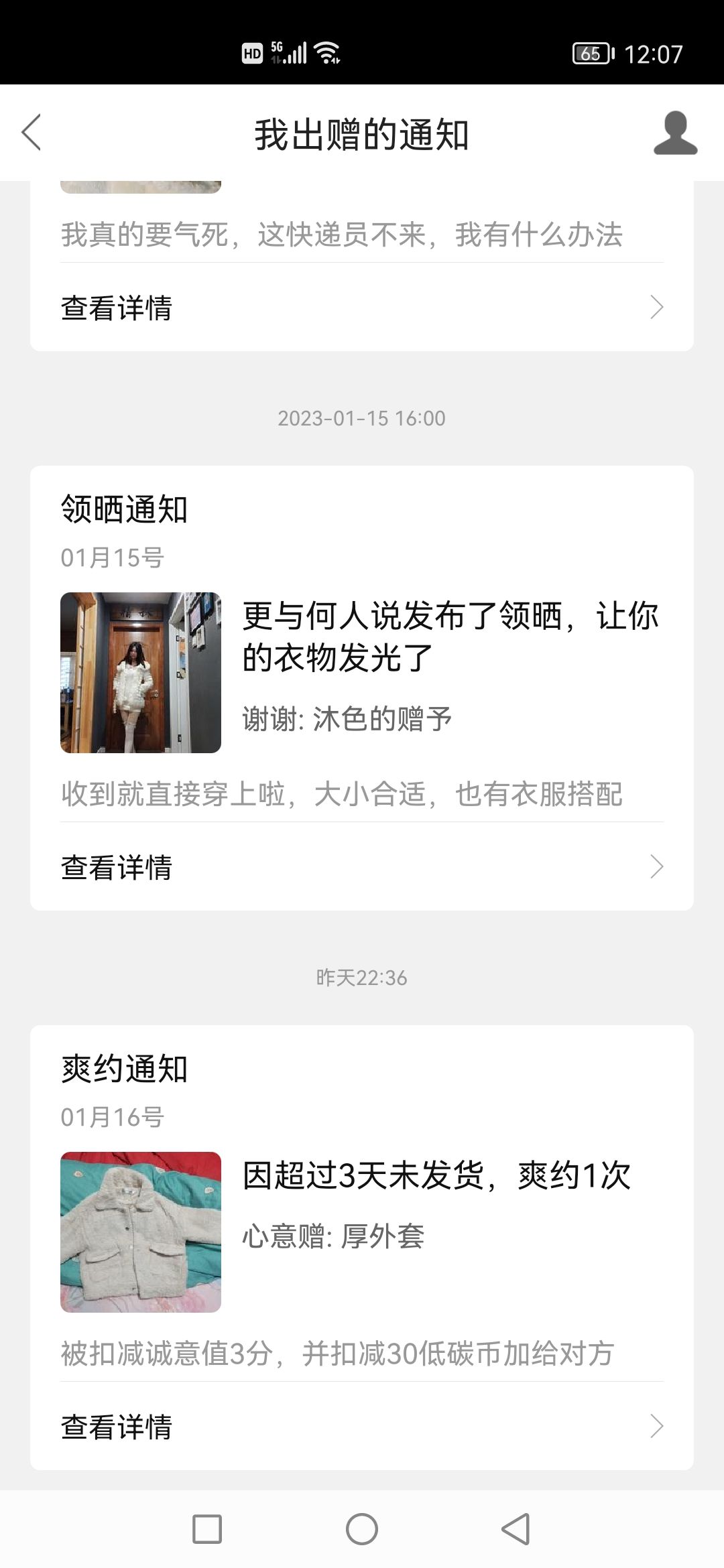Open recent apps from navigation bar

pyautogui.click(x=207, y=1529)
